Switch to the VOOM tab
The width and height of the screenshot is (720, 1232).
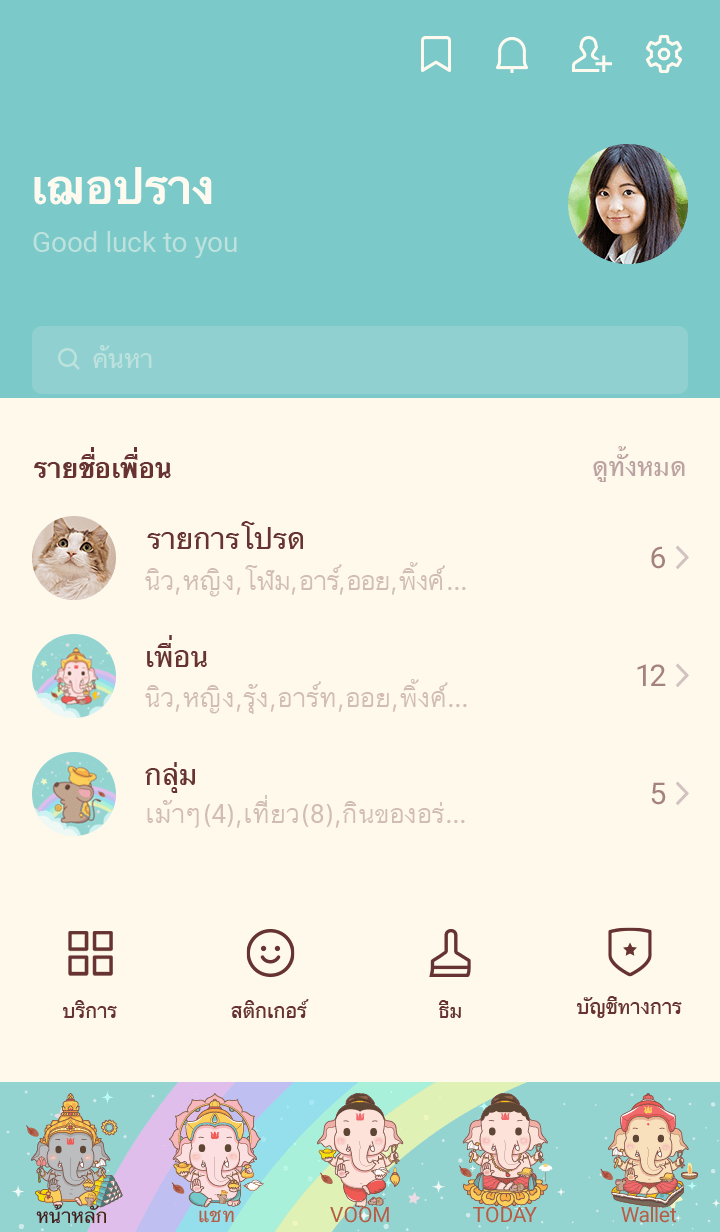pyautogui.click(x=360, y=1160)
